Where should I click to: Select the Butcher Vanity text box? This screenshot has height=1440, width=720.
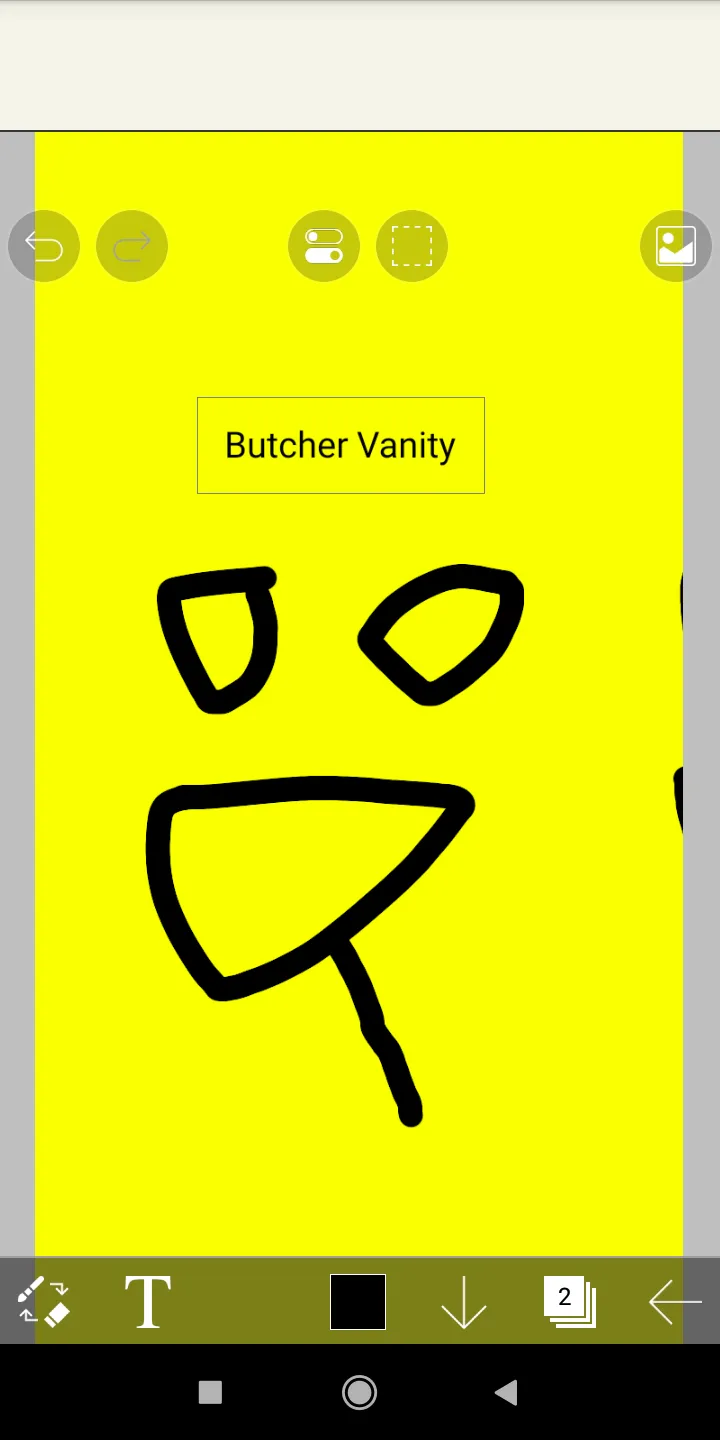(x=341, y=446)
